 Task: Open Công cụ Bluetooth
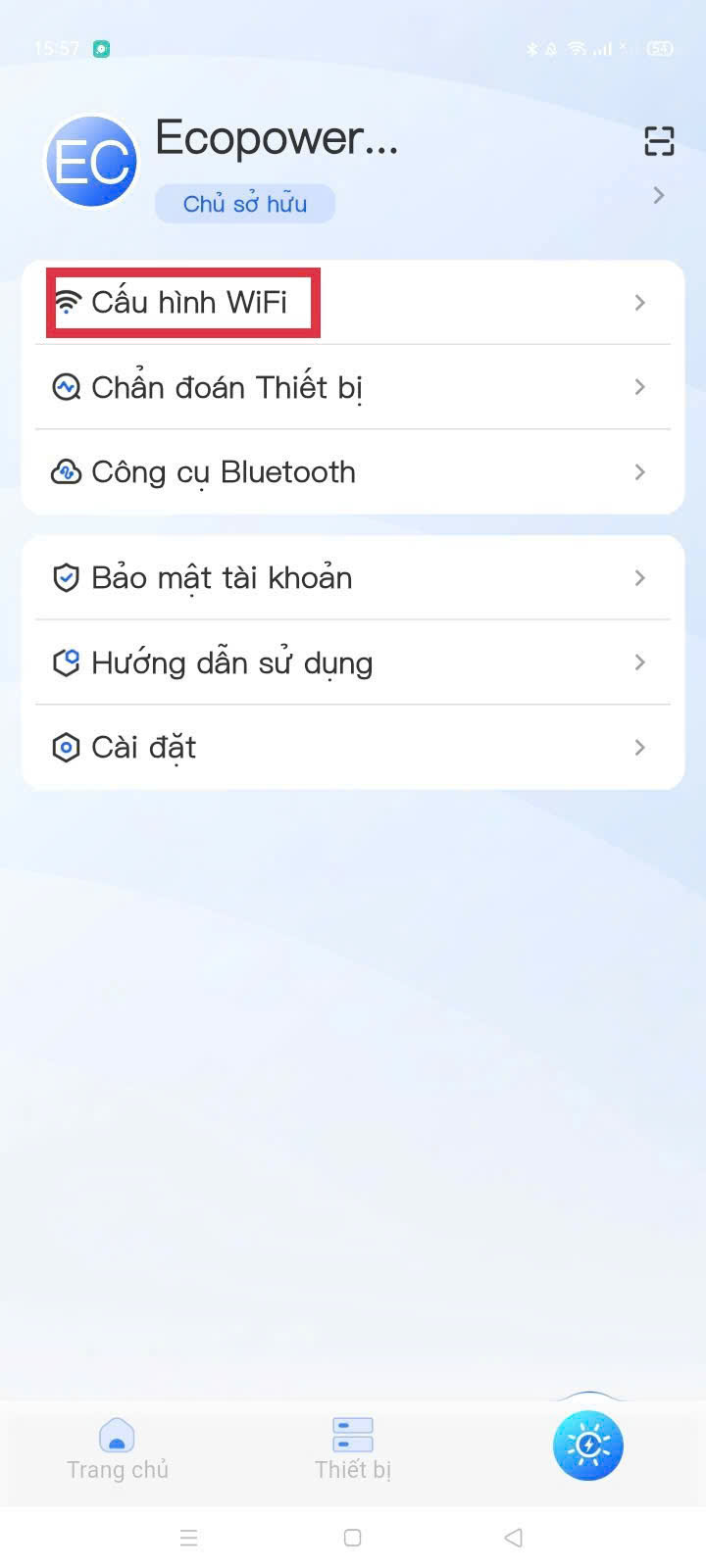click(x=353, y=472)
